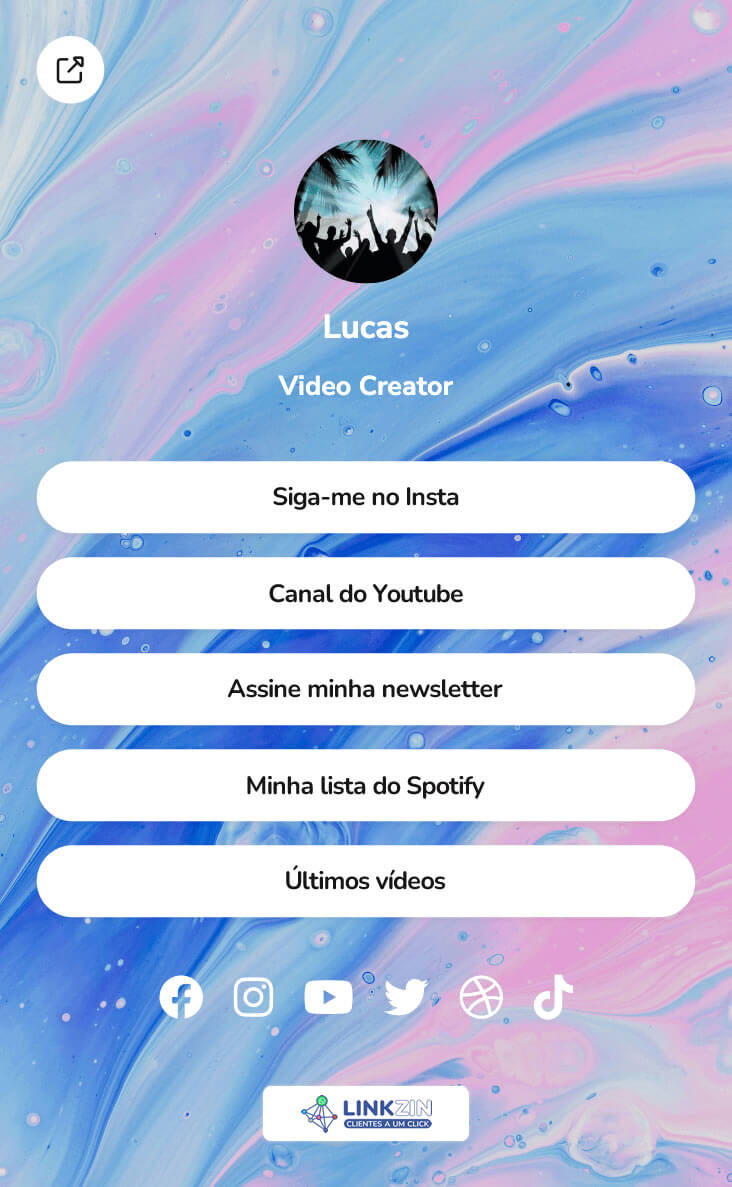View Últimos vídeos
Image resolution: width=732 pixels, height=1187 pixels.
pos(366,881)
